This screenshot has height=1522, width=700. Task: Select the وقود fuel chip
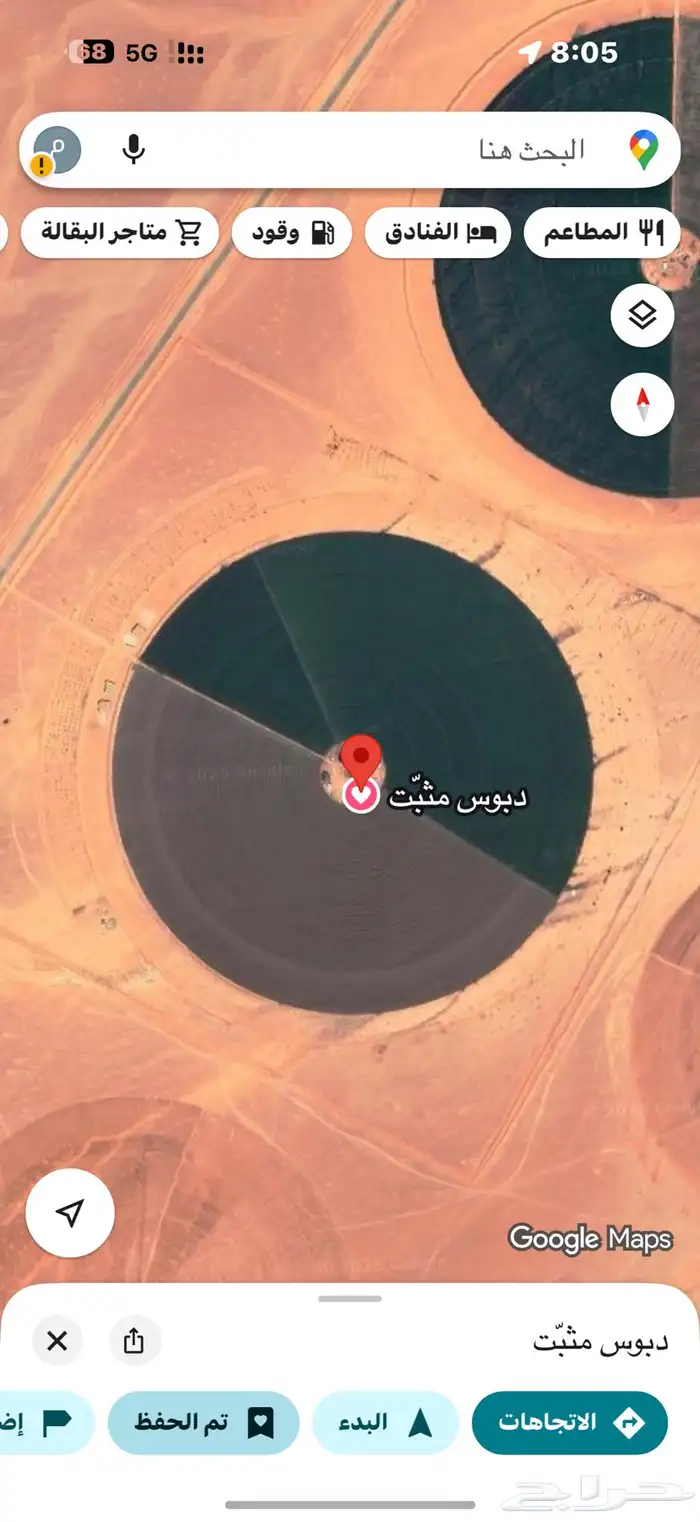292,233
